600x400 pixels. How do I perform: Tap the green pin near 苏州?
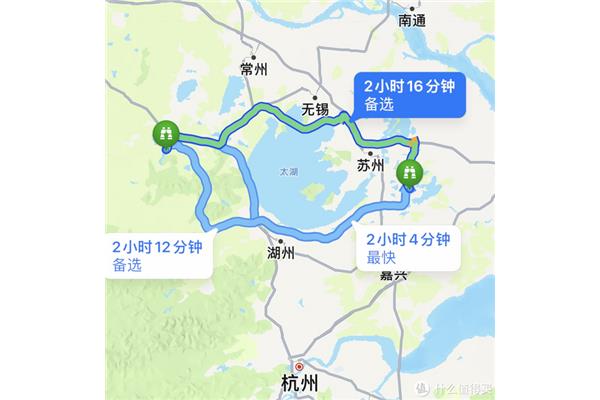click(x=409, y=174)
